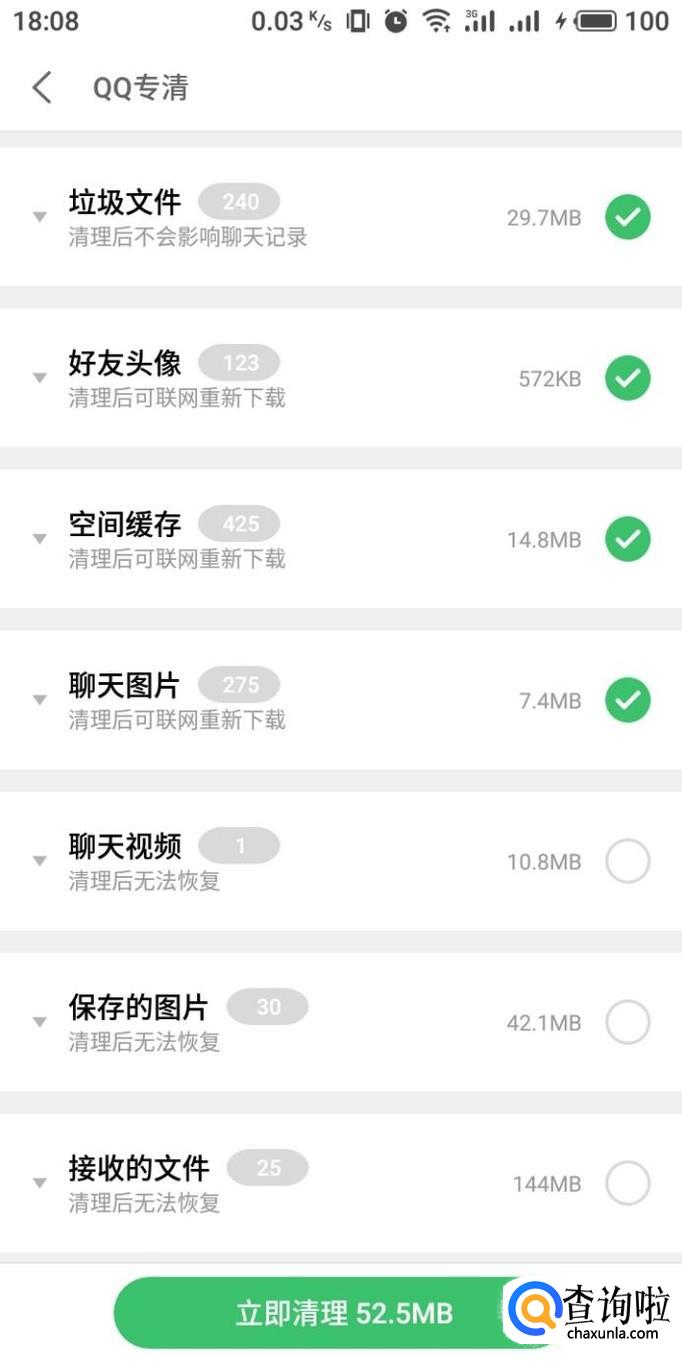Go back from QQ专清 screen

tap(42, 87)
